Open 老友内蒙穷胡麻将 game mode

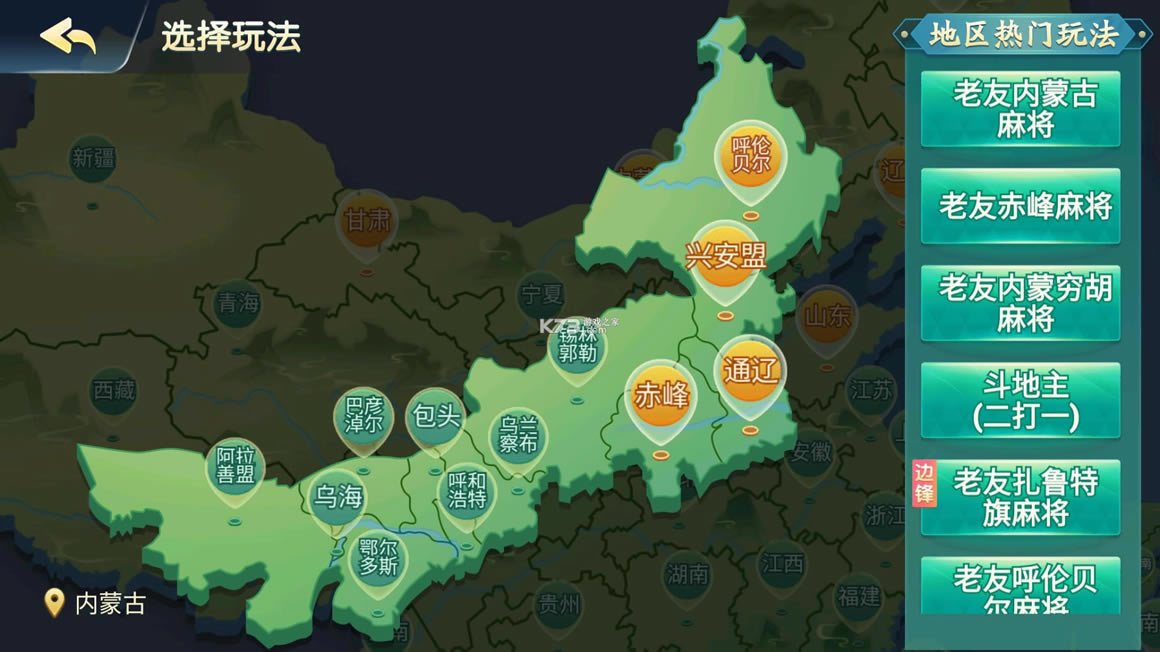click(1020, 303)
